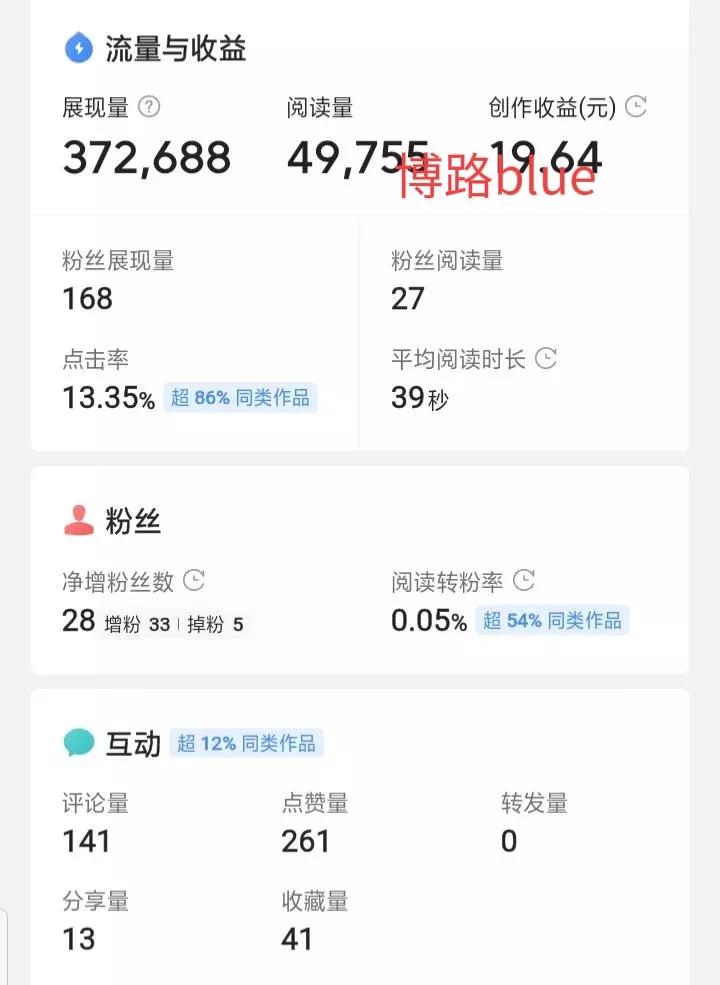The height and width of the screenshot is (985, 720).
Task: Click the clock icon next to 创作收益(元)
Action: tap(636, 107)
